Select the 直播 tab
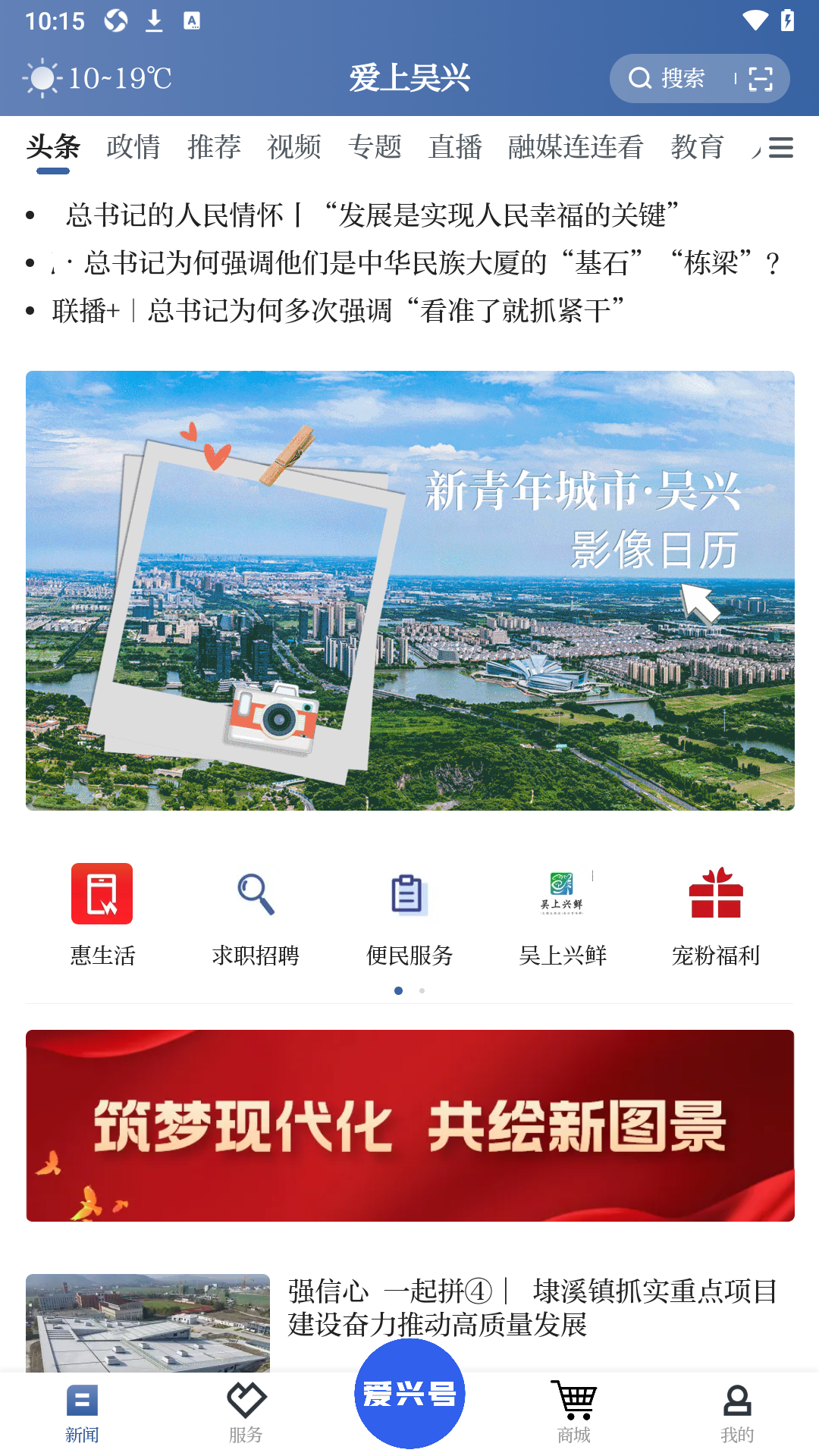The image size is (819, 1456). (455, 147)
